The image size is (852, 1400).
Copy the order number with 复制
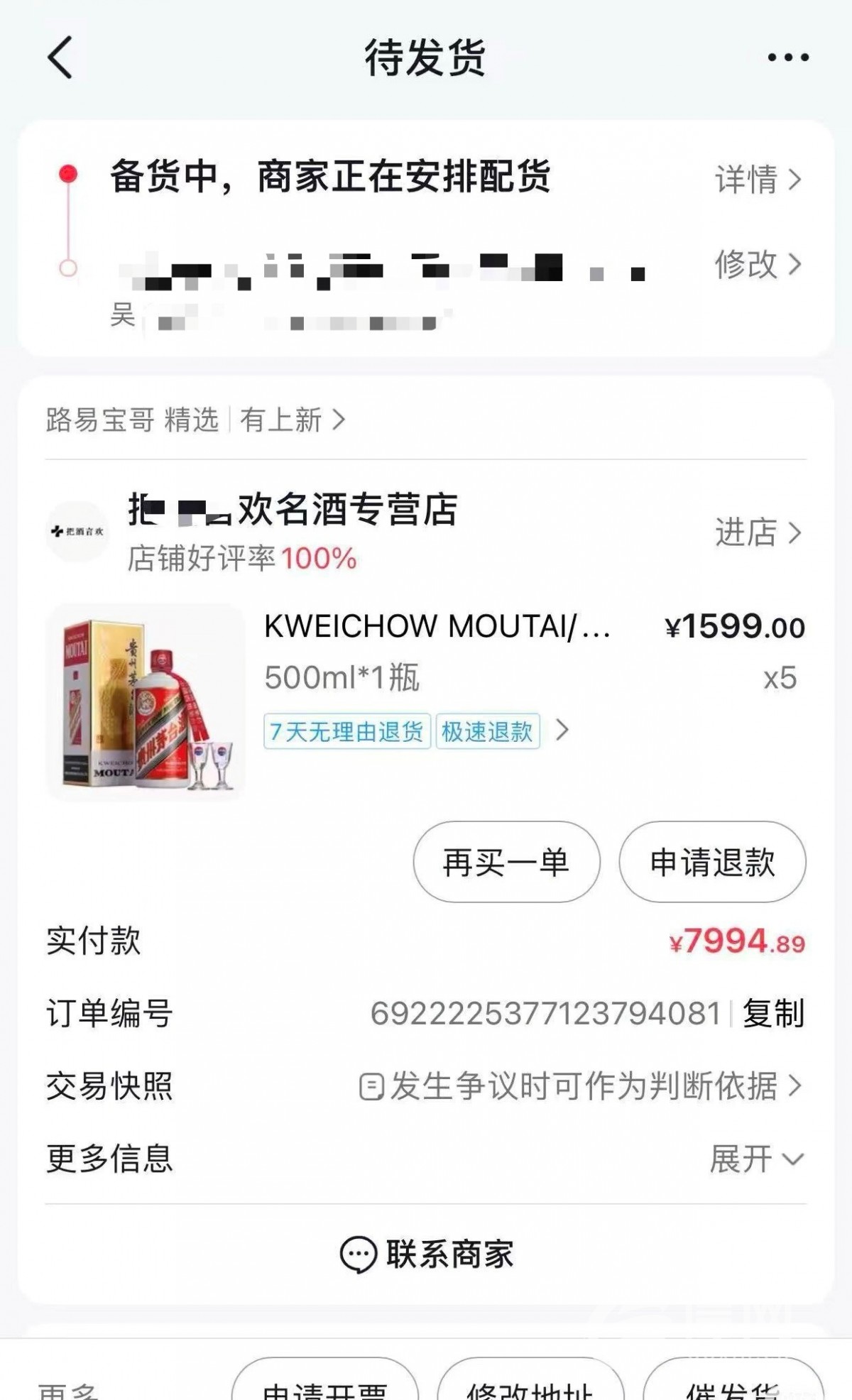[773, 1013]
